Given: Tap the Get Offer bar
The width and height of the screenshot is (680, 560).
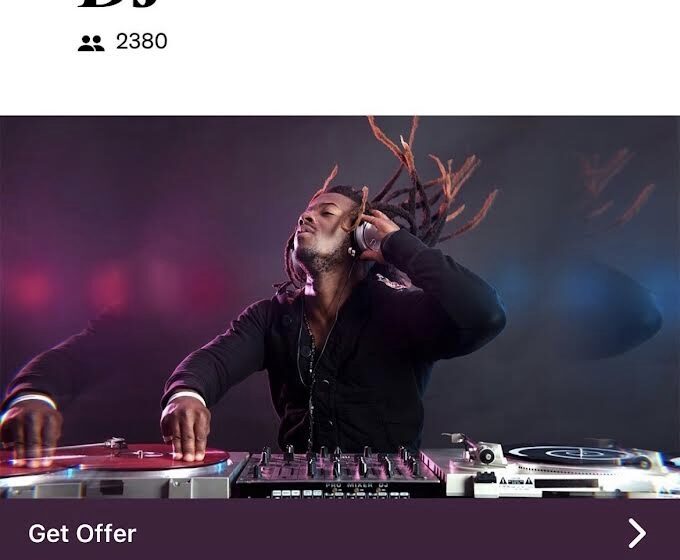Looking at the screenshot, I should [340, 532].
